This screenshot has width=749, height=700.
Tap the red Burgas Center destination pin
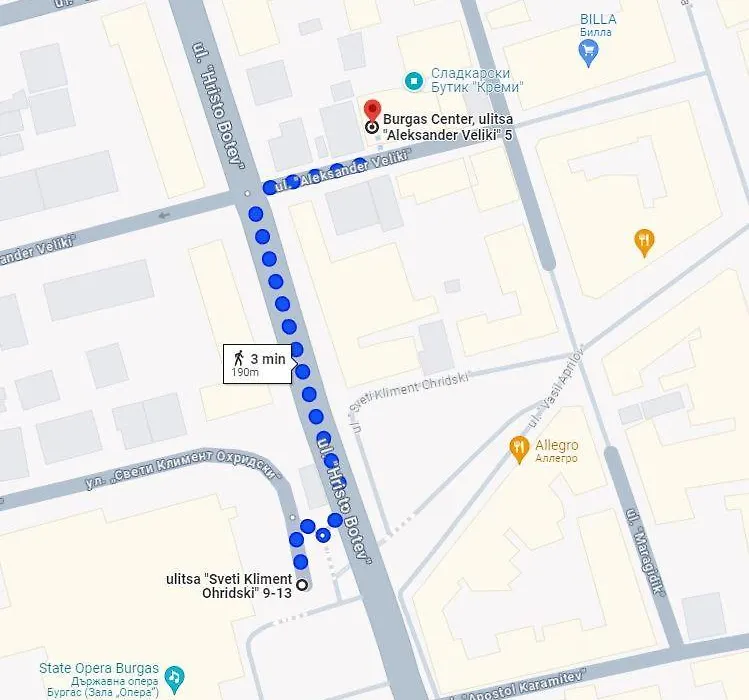point(372,112)
